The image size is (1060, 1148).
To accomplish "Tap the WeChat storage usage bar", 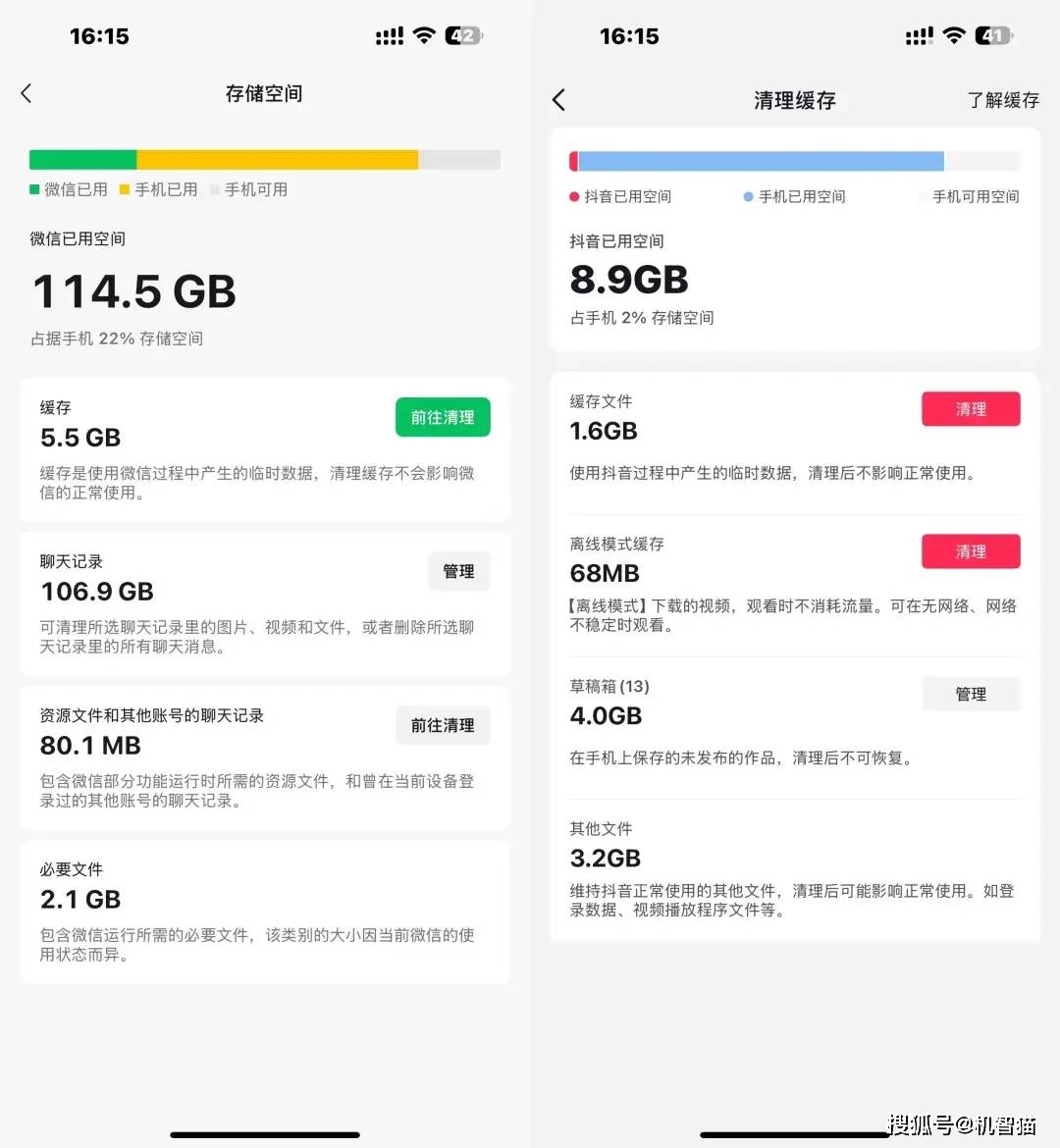I will point(264,159).
